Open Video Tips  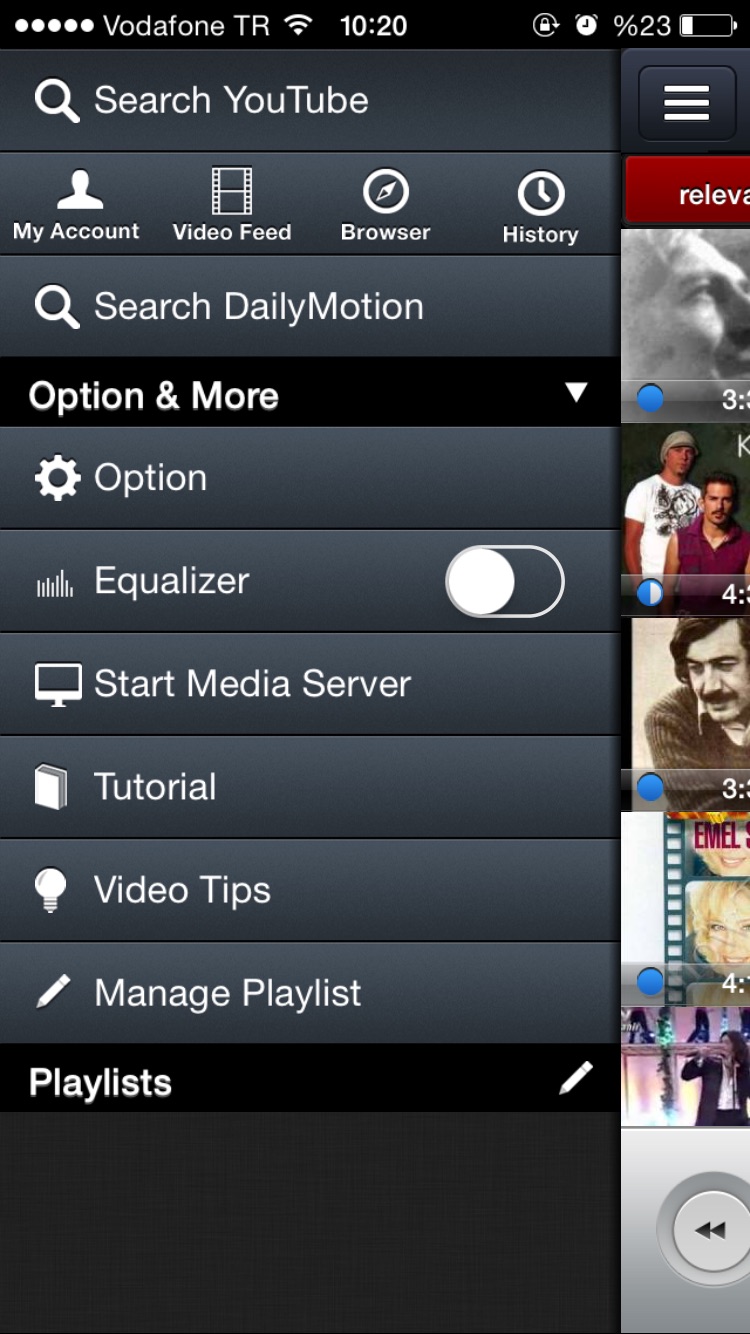tap(310, 890)
